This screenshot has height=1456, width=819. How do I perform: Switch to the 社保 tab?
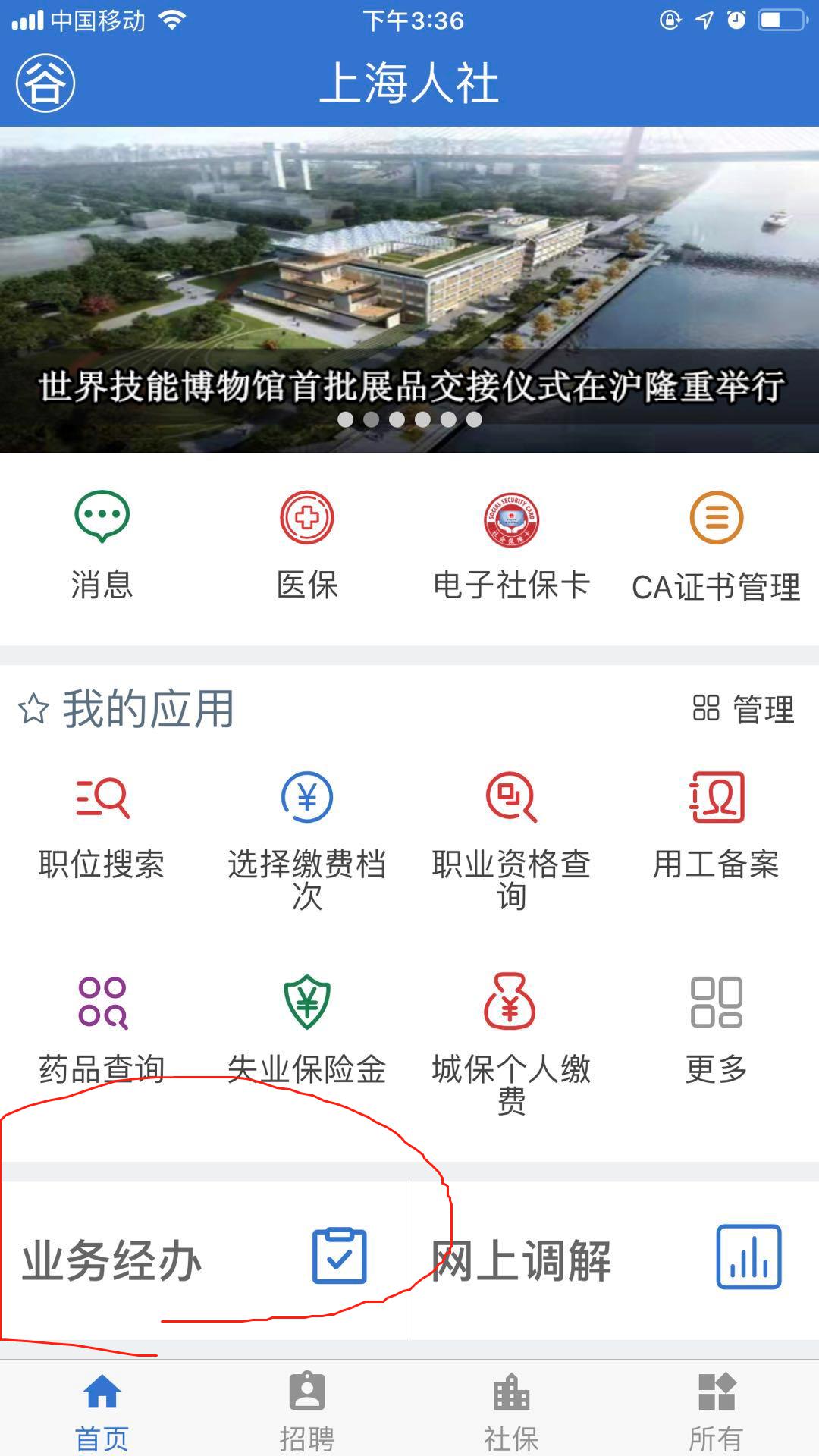(512, 1410)
